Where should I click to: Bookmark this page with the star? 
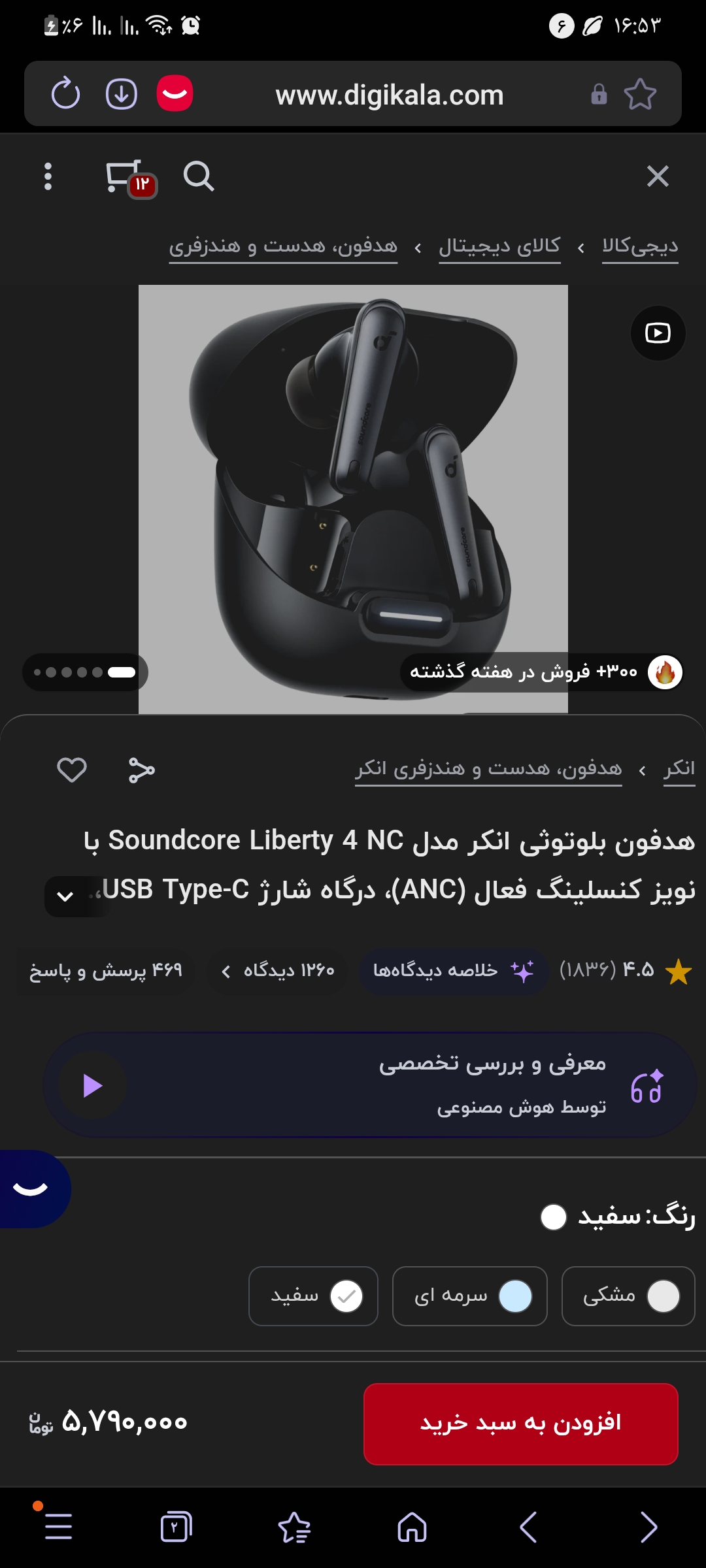coord(640,94)
